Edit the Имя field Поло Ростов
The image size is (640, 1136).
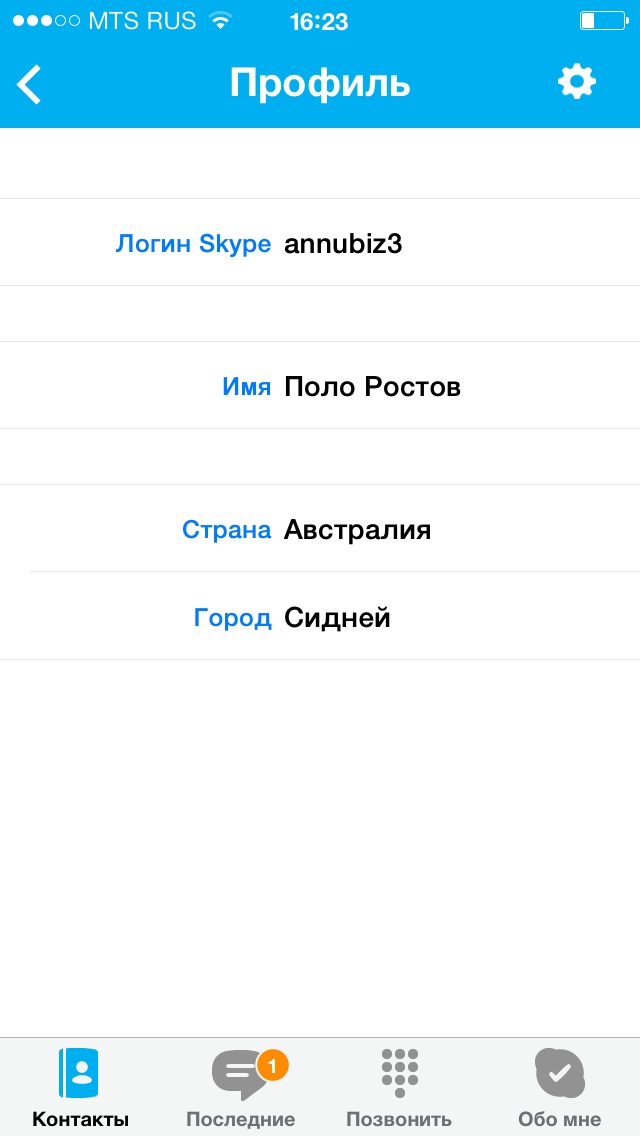click(x=372, y=386)
